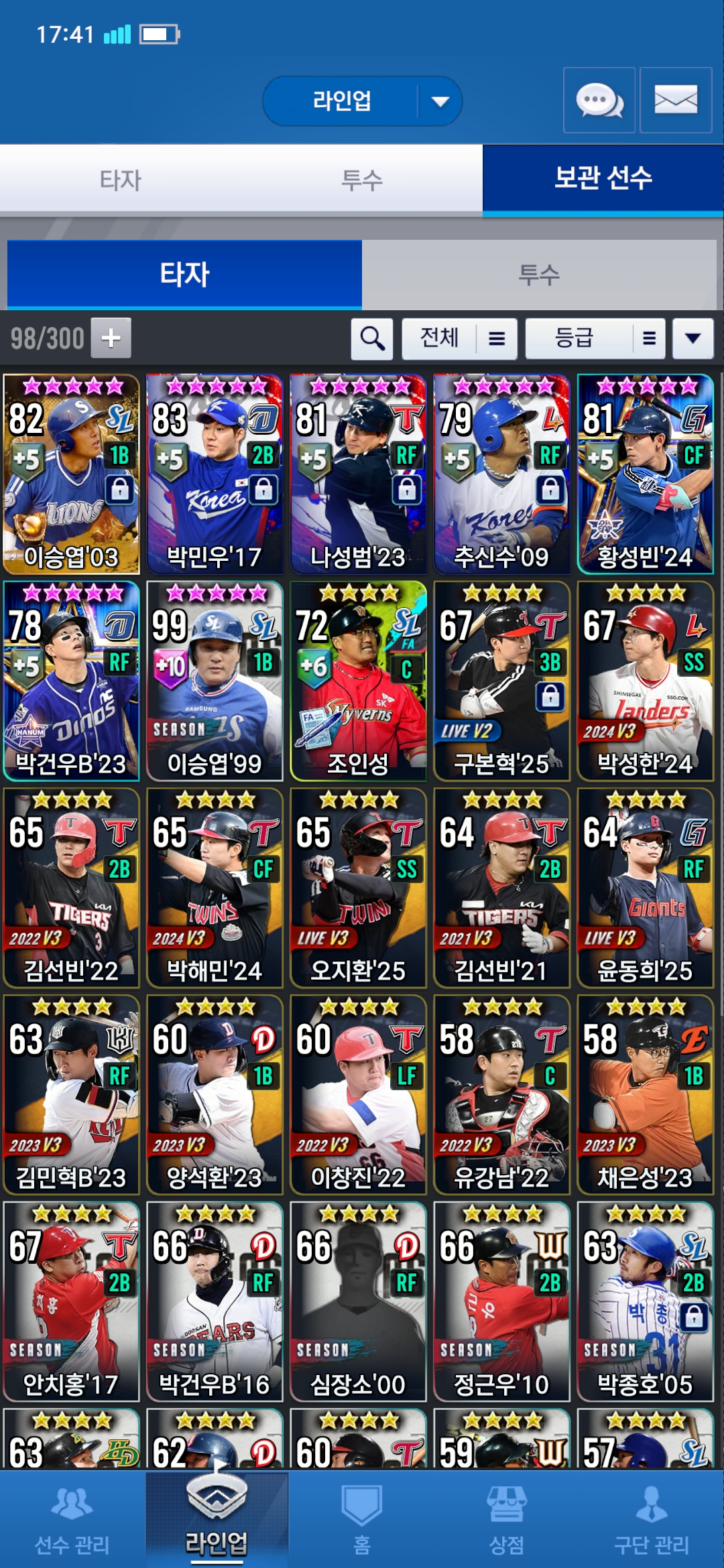
Task: Open the mail envelope icon
Action: coord(675,101)
